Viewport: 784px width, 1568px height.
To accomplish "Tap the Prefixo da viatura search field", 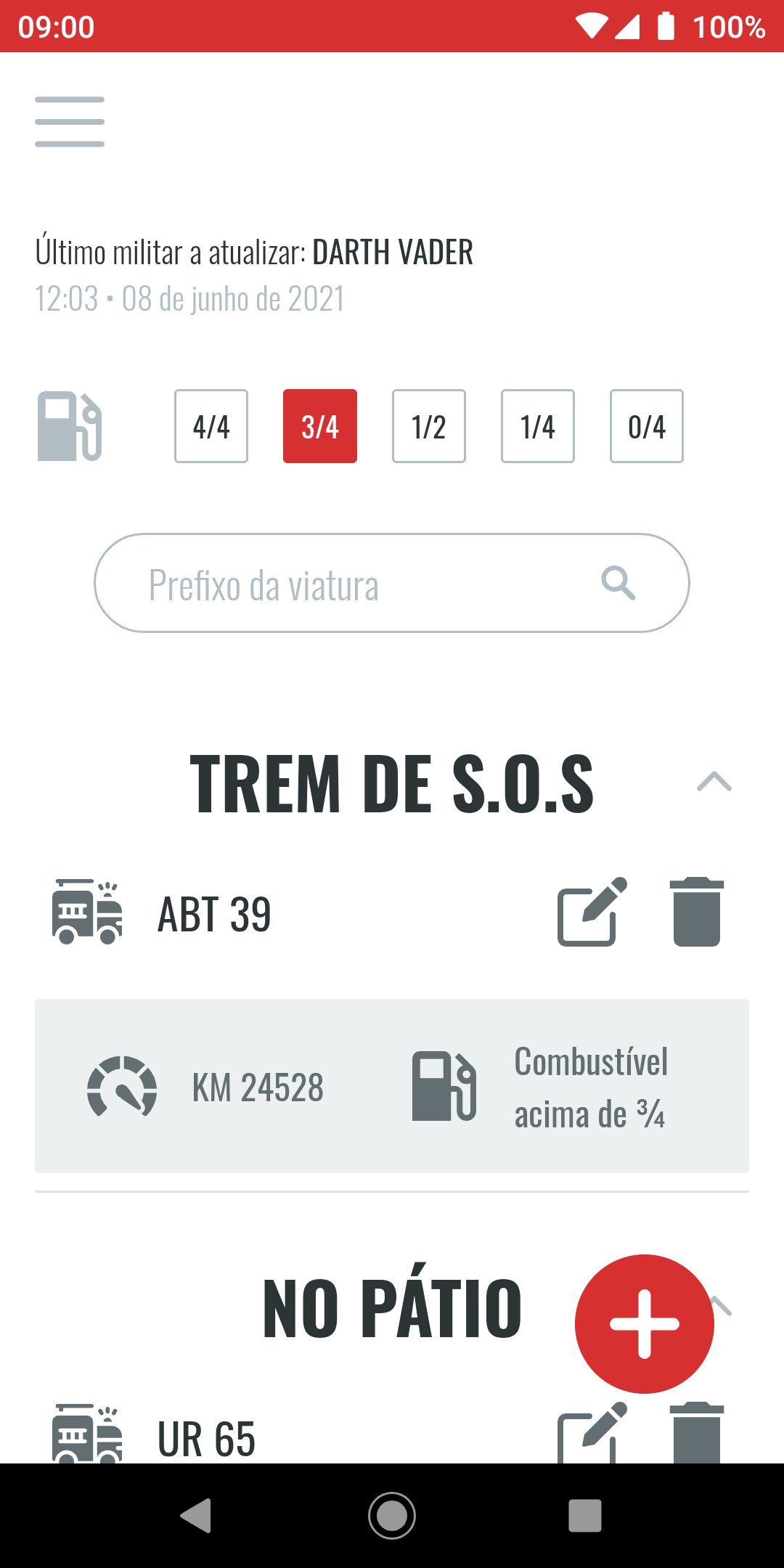I will tap(363, 584).
